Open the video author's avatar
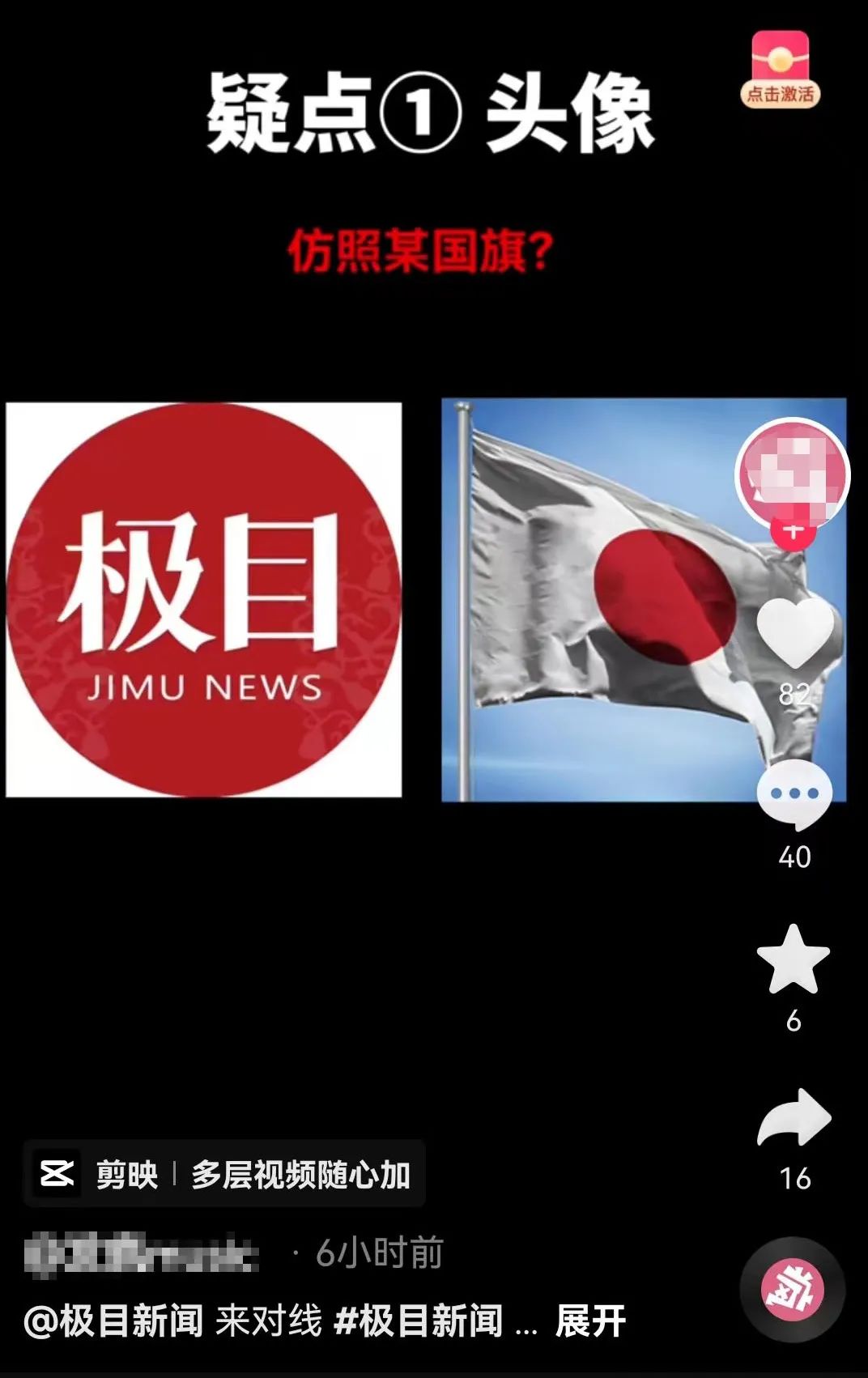This screenshot has height=1378, width=868. click(792, 474)
